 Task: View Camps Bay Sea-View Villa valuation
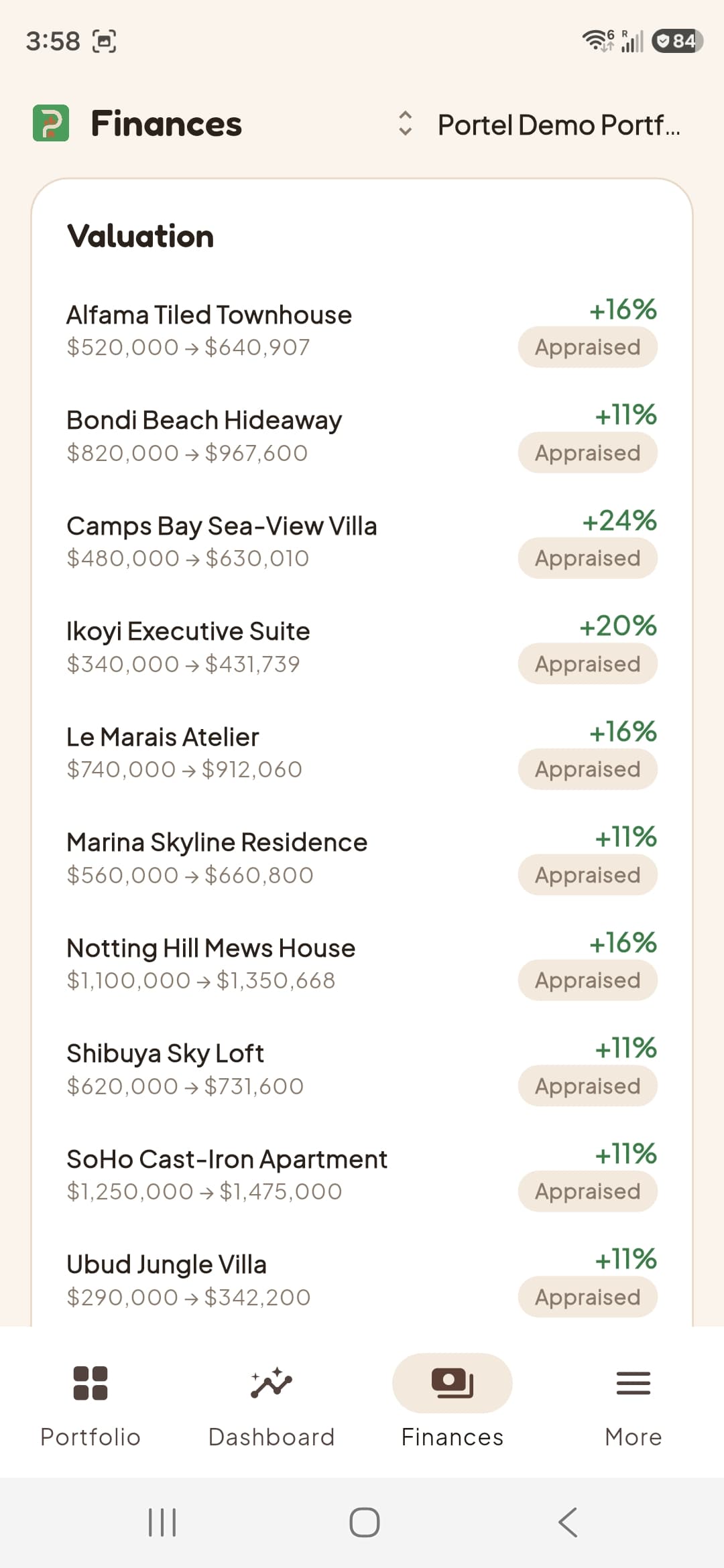click(x=362, y=541)
